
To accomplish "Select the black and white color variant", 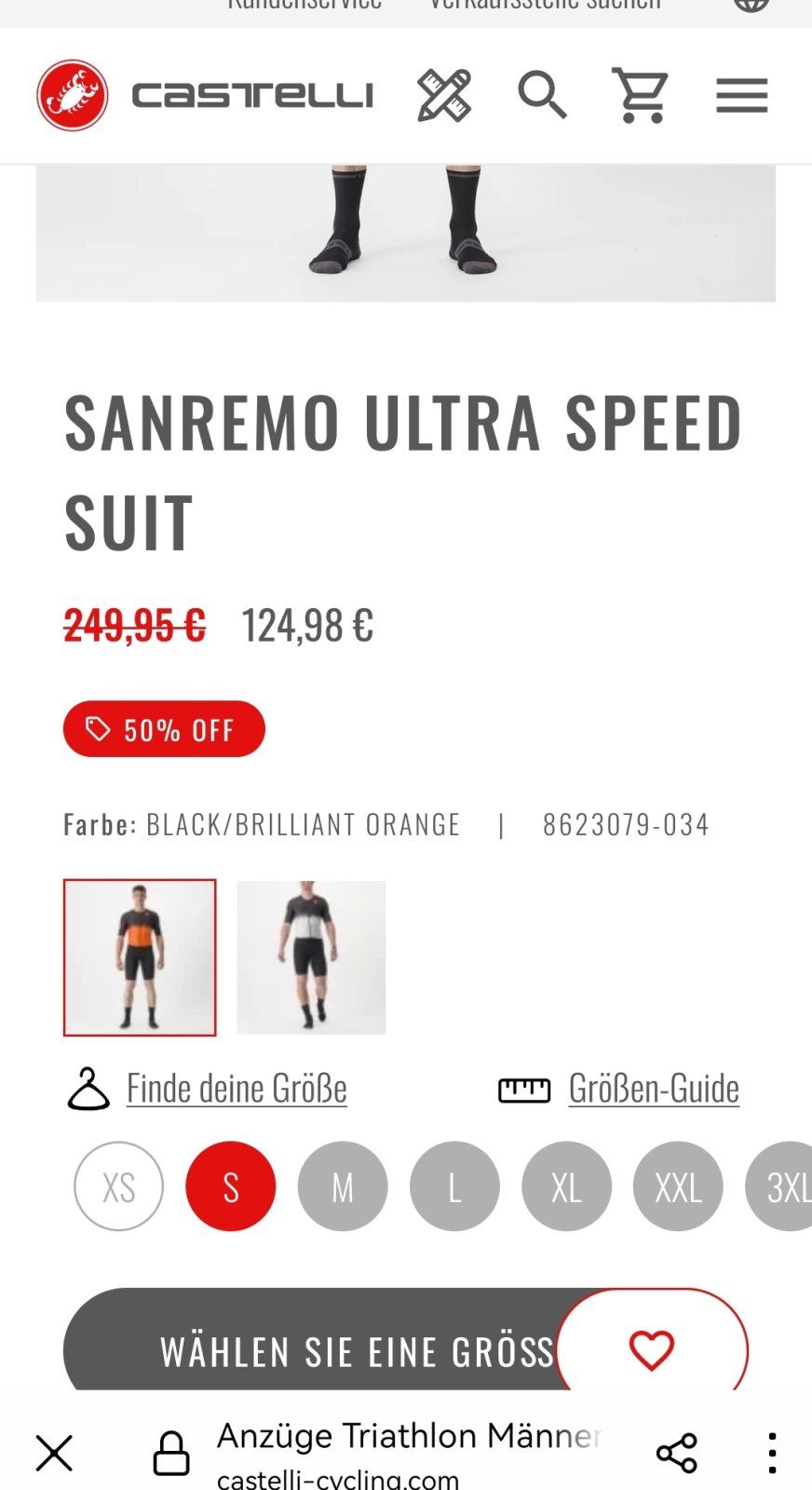I will click(x=311, y=957).
